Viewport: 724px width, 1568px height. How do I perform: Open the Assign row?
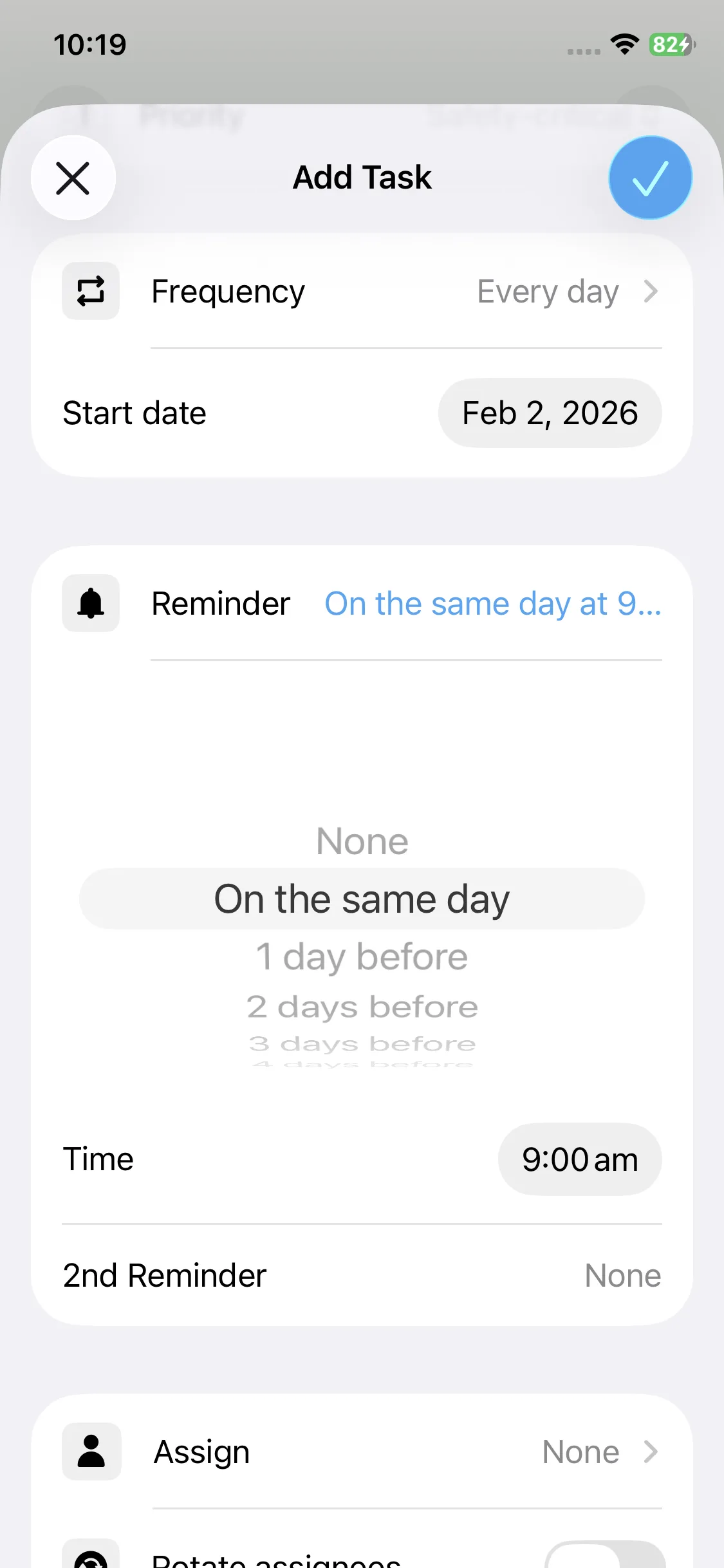362,1452
